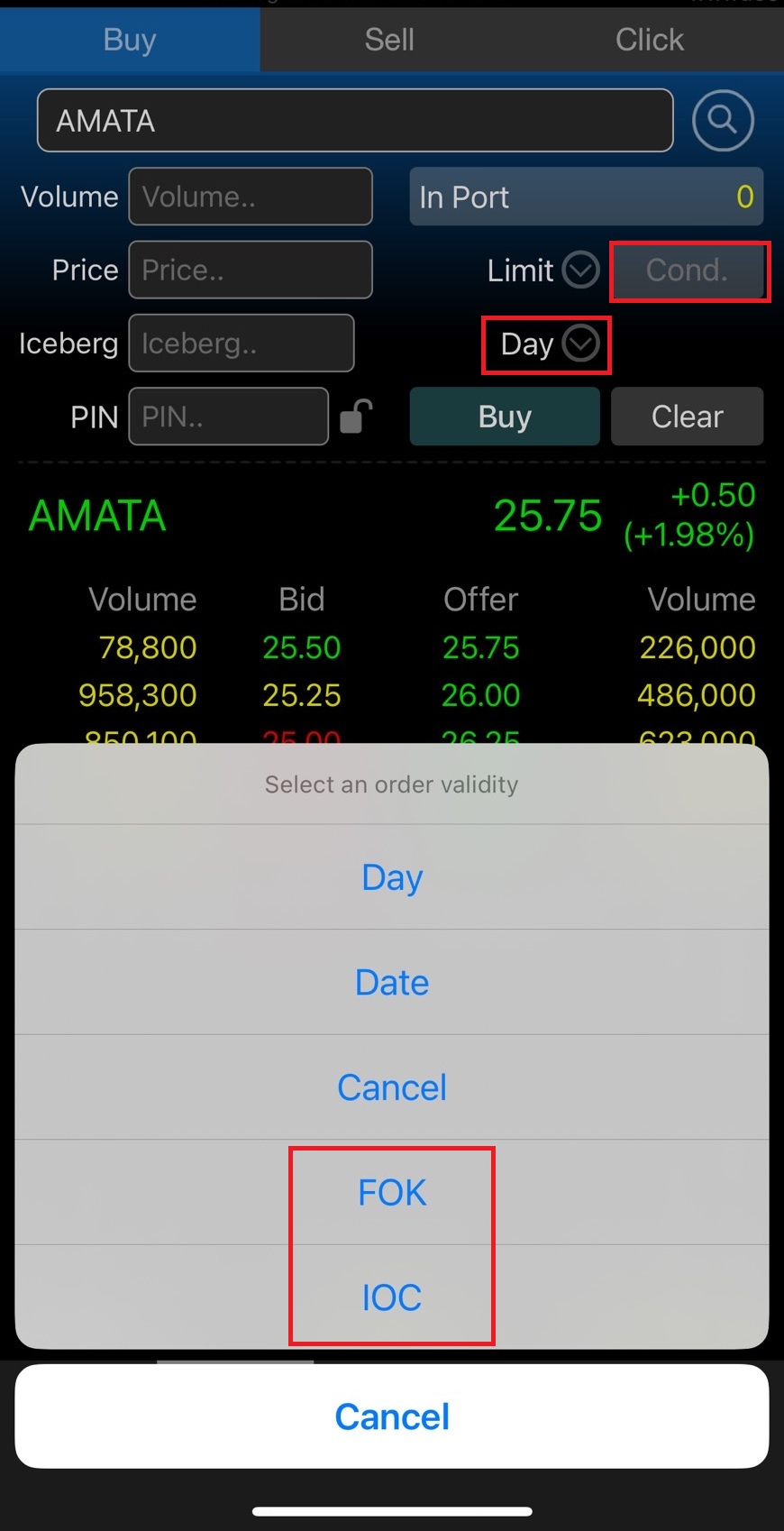Submit the green Buy order button
The height and width of the screenshot is (1531, 784).
coord(505,417)
